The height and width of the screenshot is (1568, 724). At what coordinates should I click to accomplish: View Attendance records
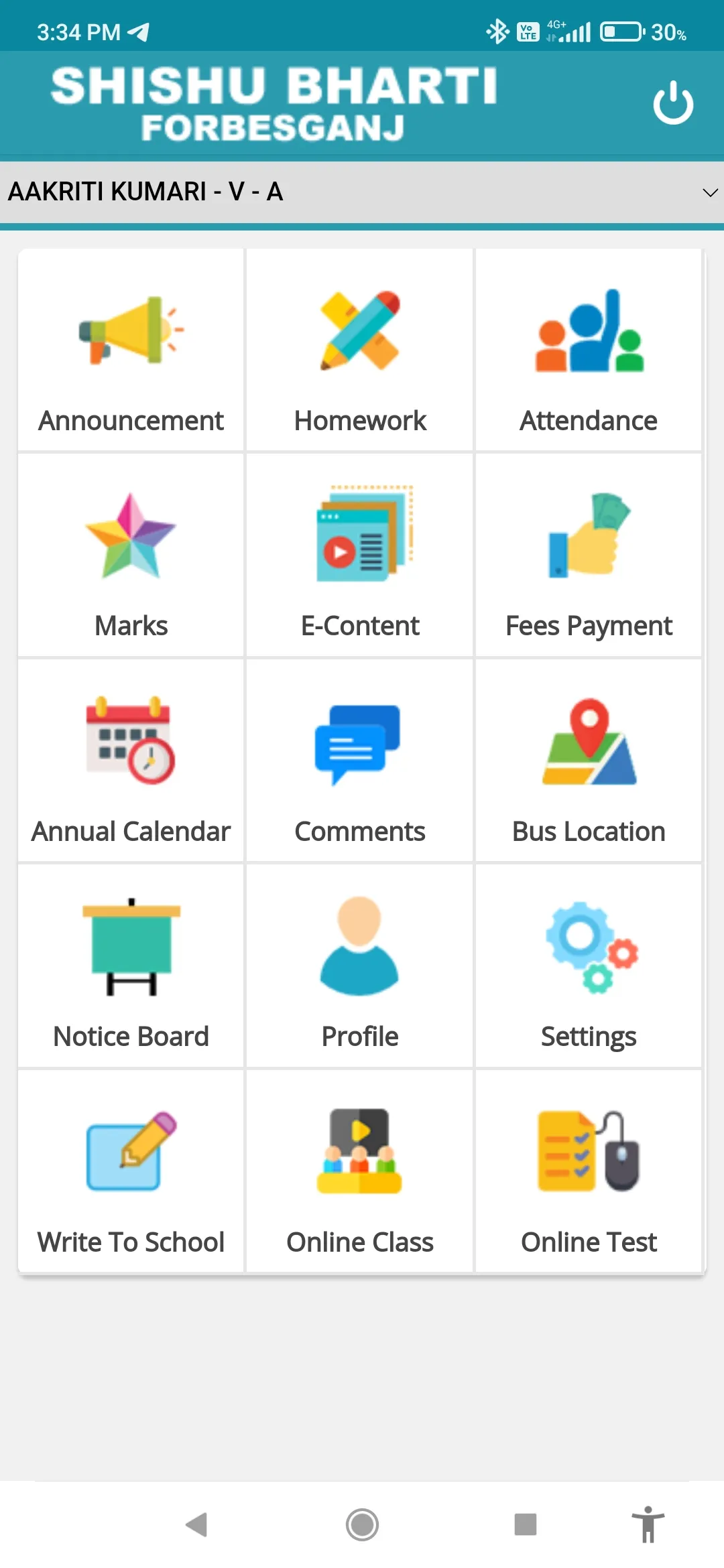tap(589, 350)
